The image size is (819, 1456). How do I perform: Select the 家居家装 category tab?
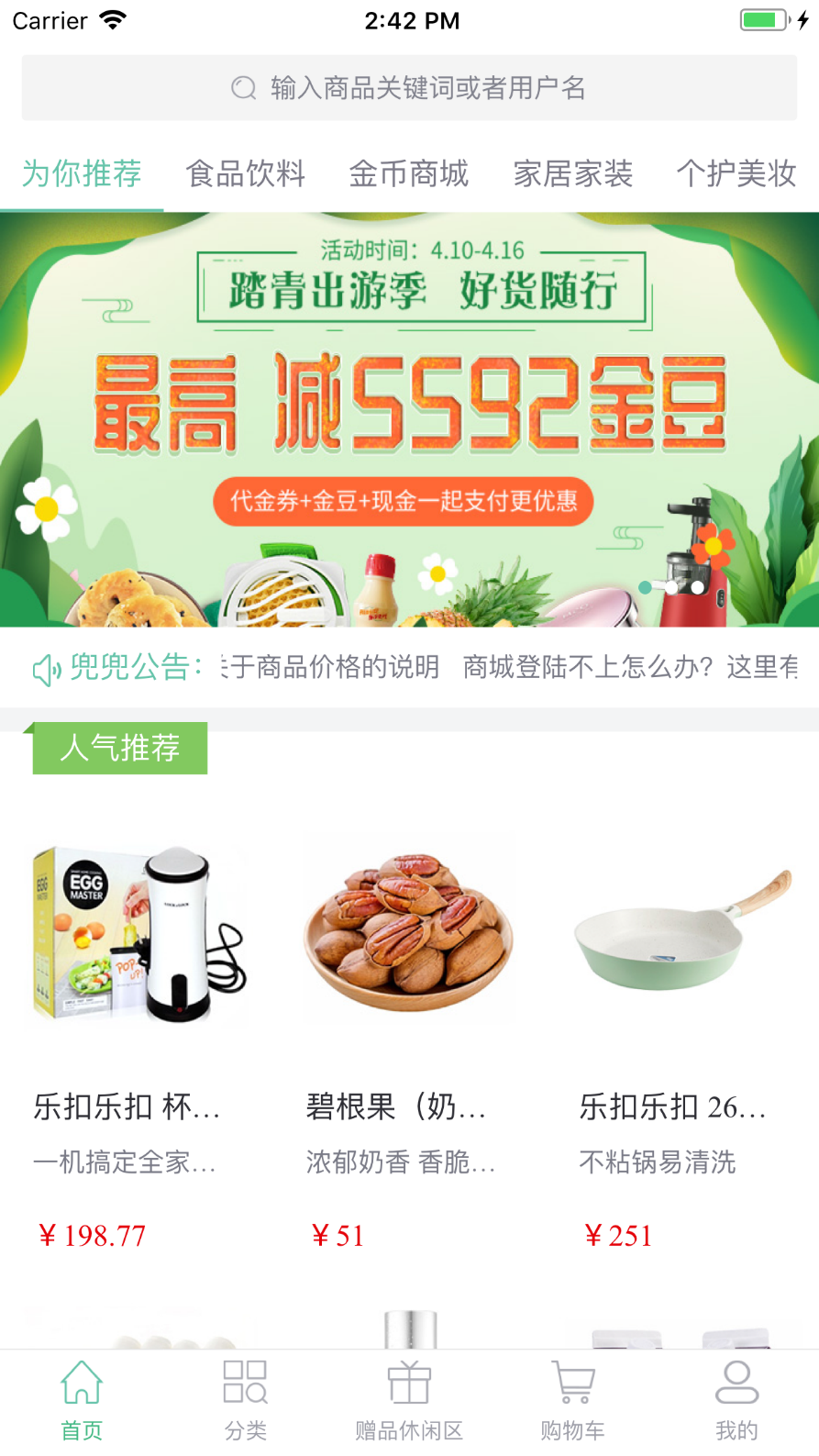[572, 173]
